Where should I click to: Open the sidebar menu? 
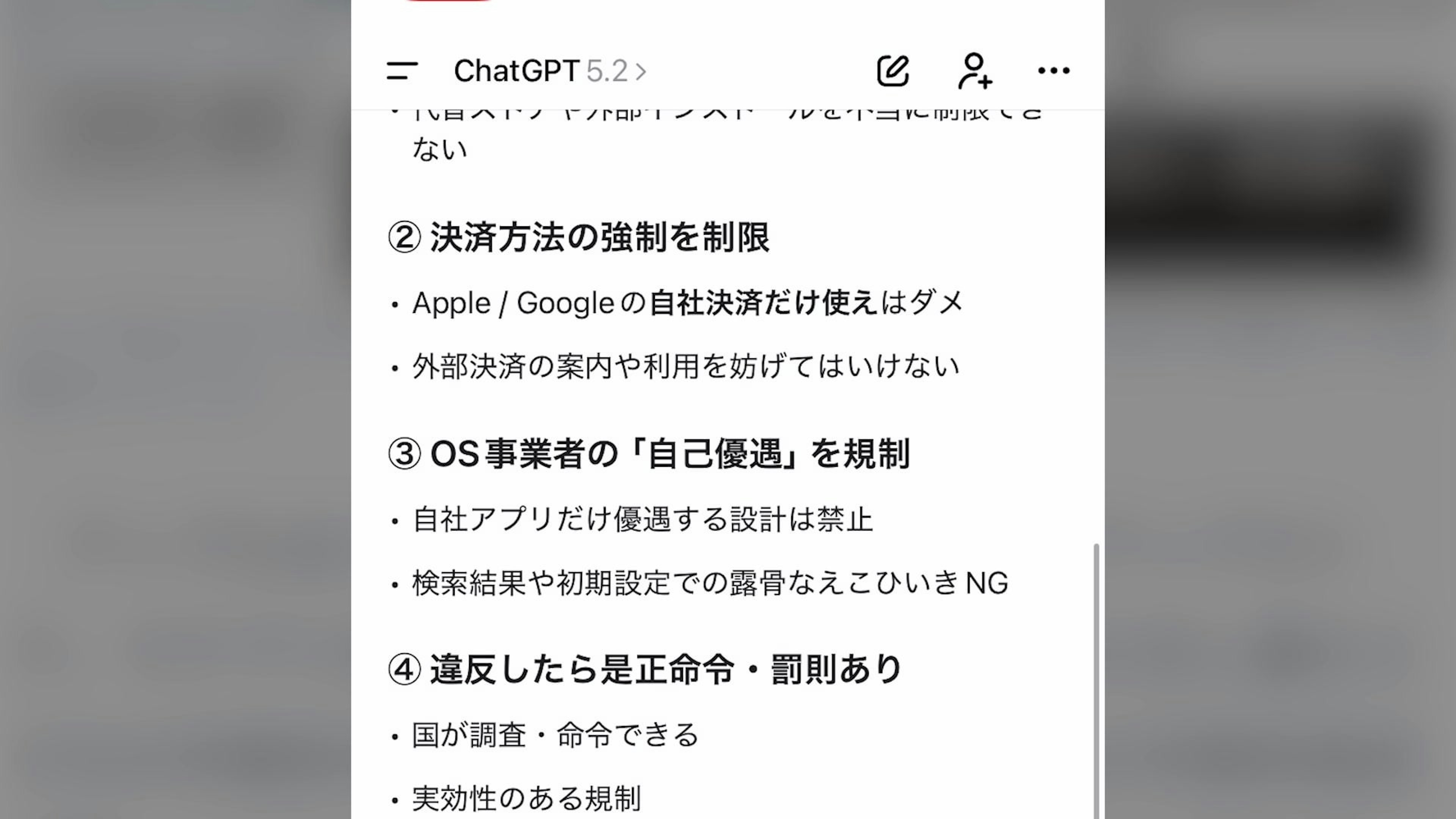[x=402, y=71]
